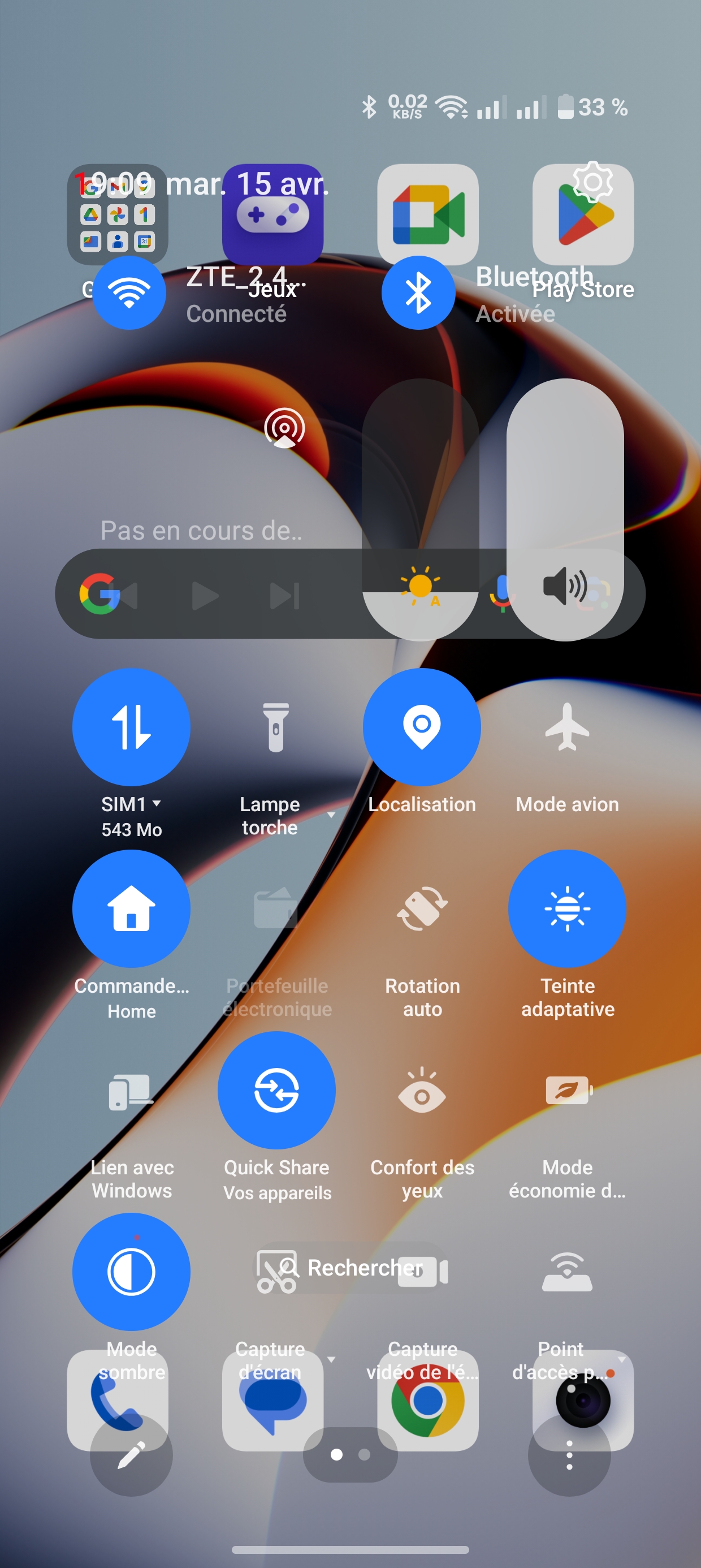
Task: Enable Confort des yeux
Action: tap(422, 1090)
